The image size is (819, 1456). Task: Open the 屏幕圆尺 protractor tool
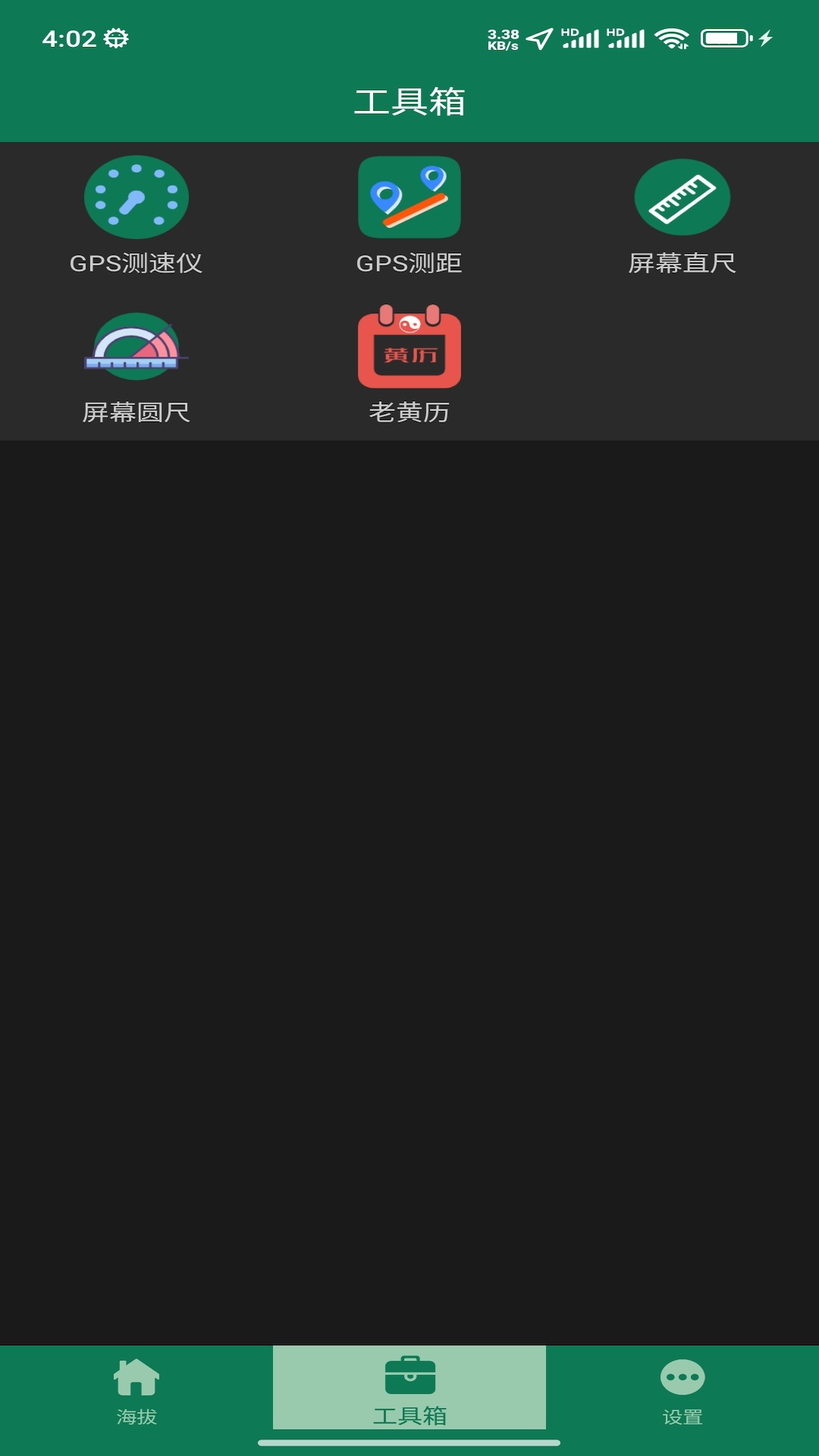[136, 366]
